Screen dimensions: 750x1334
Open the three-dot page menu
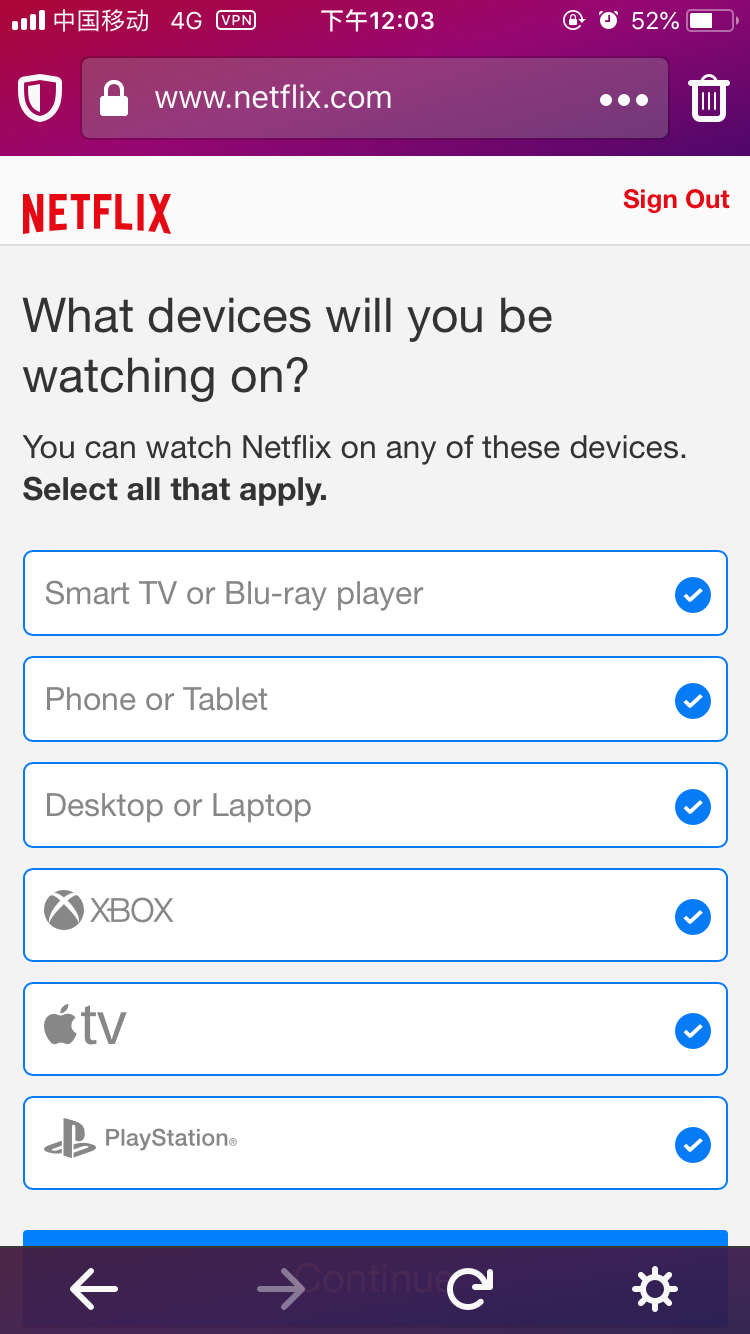623,99
